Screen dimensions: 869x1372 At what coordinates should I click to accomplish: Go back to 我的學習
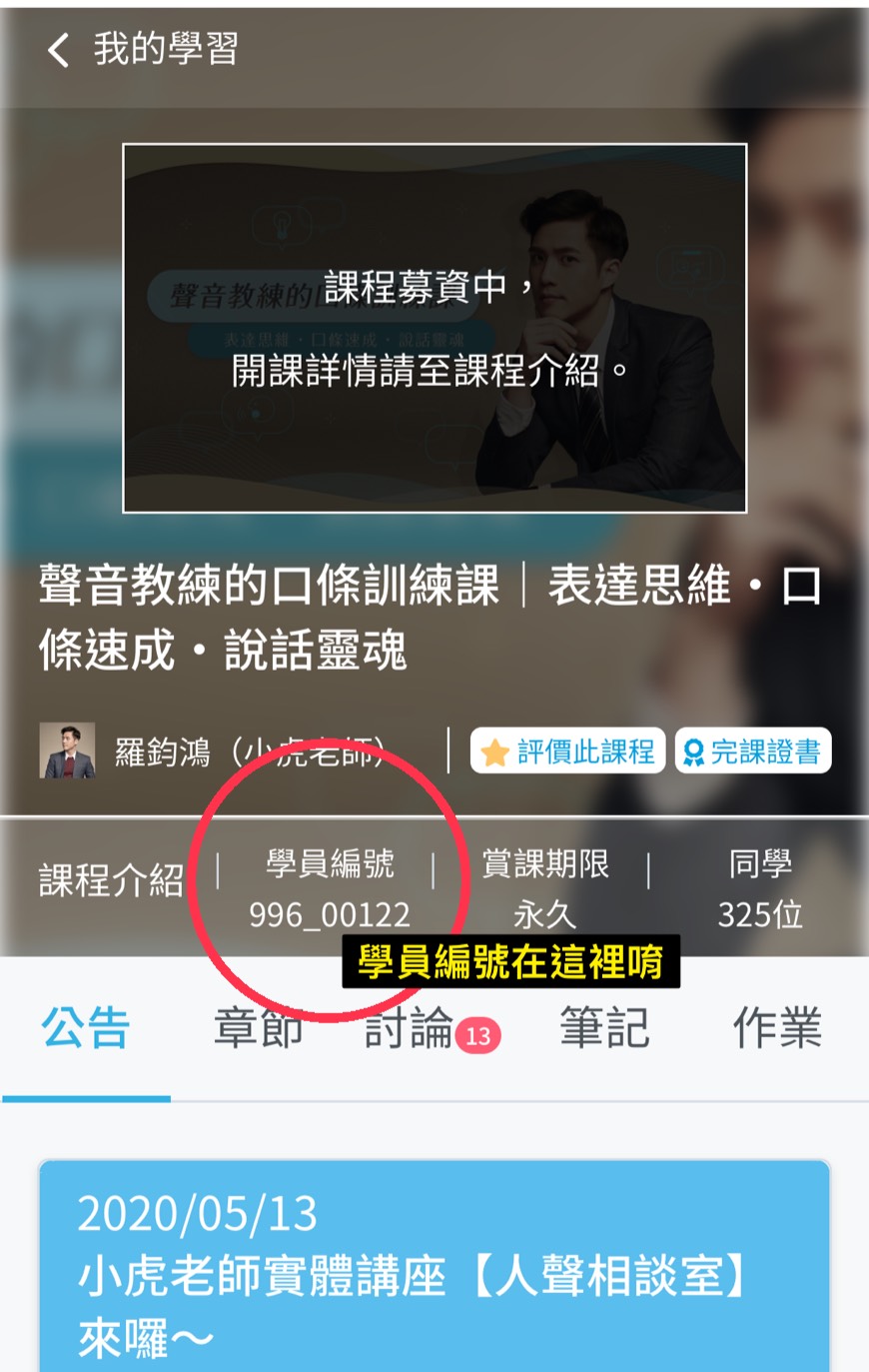click(x=141, y=49)
